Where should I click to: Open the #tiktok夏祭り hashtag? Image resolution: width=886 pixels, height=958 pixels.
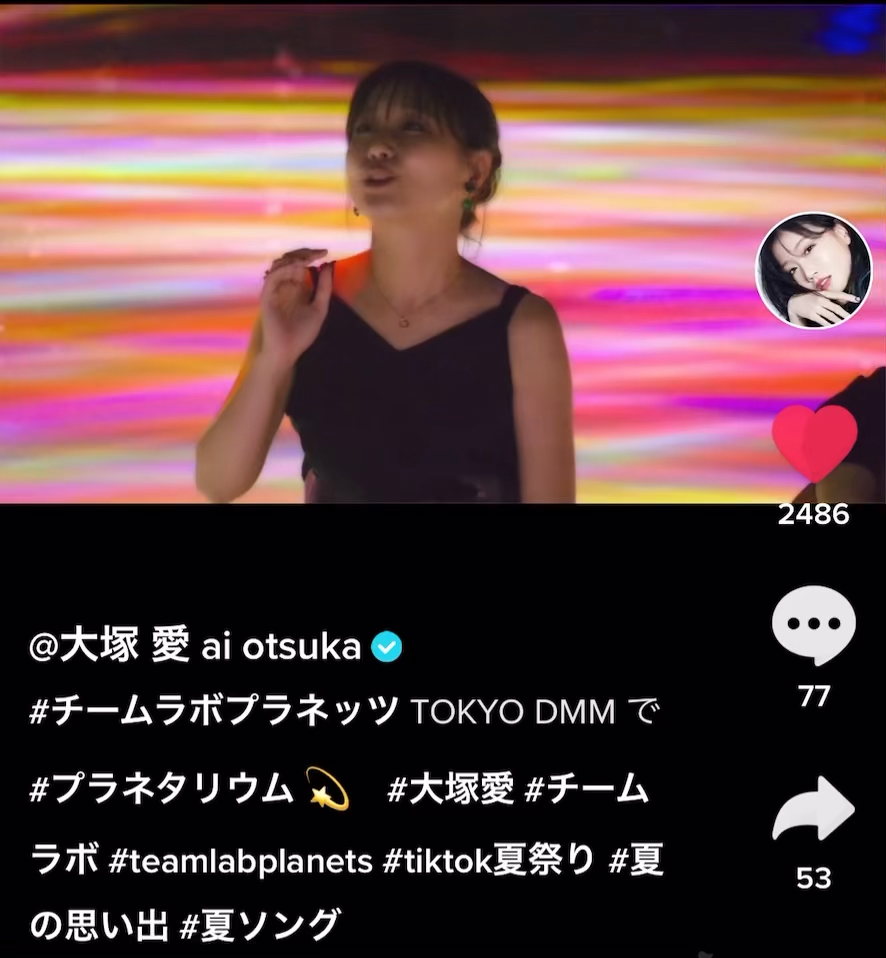click(x=490, y=858)
